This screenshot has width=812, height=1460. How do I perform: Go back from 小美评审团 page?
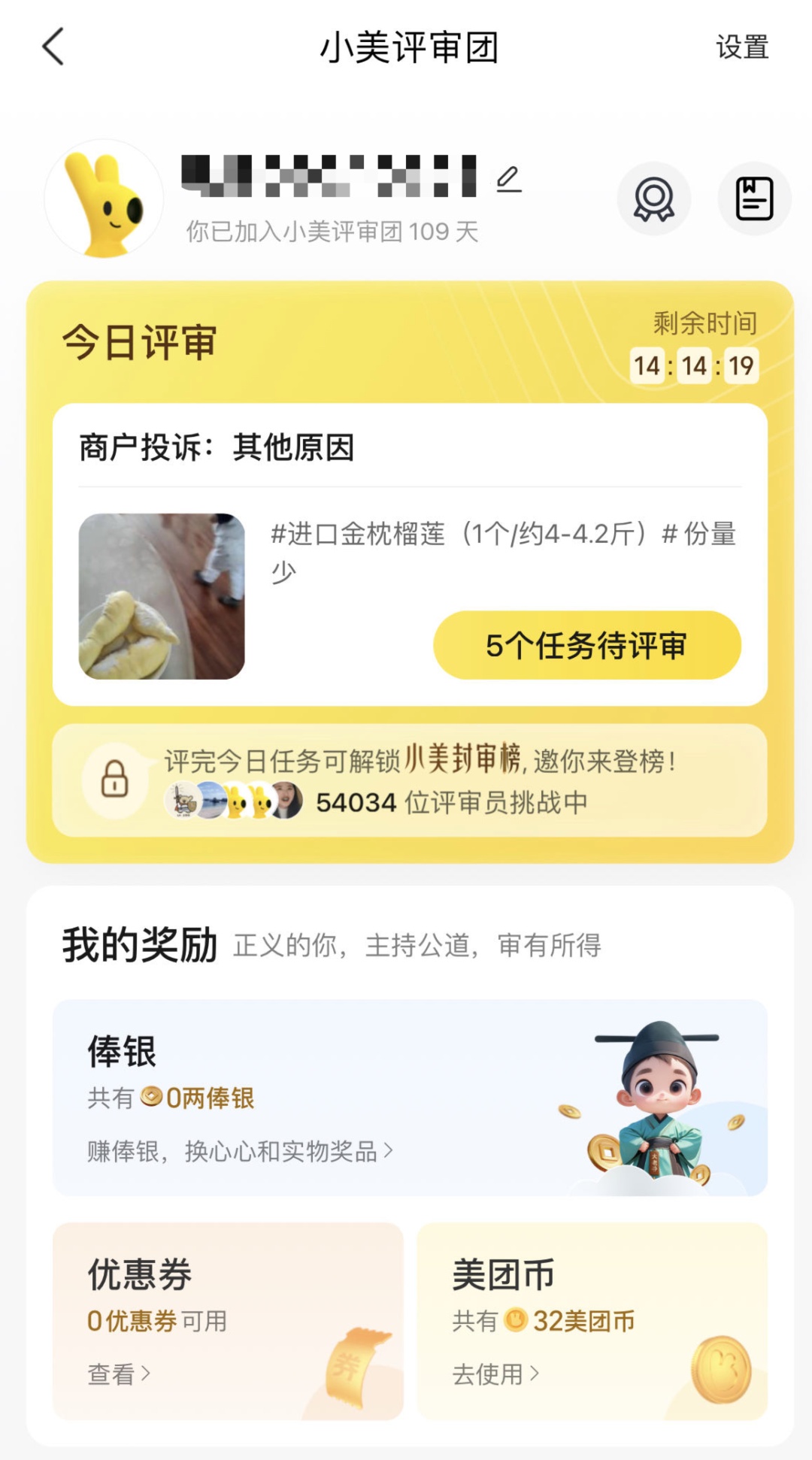click(x=53, y=47)
